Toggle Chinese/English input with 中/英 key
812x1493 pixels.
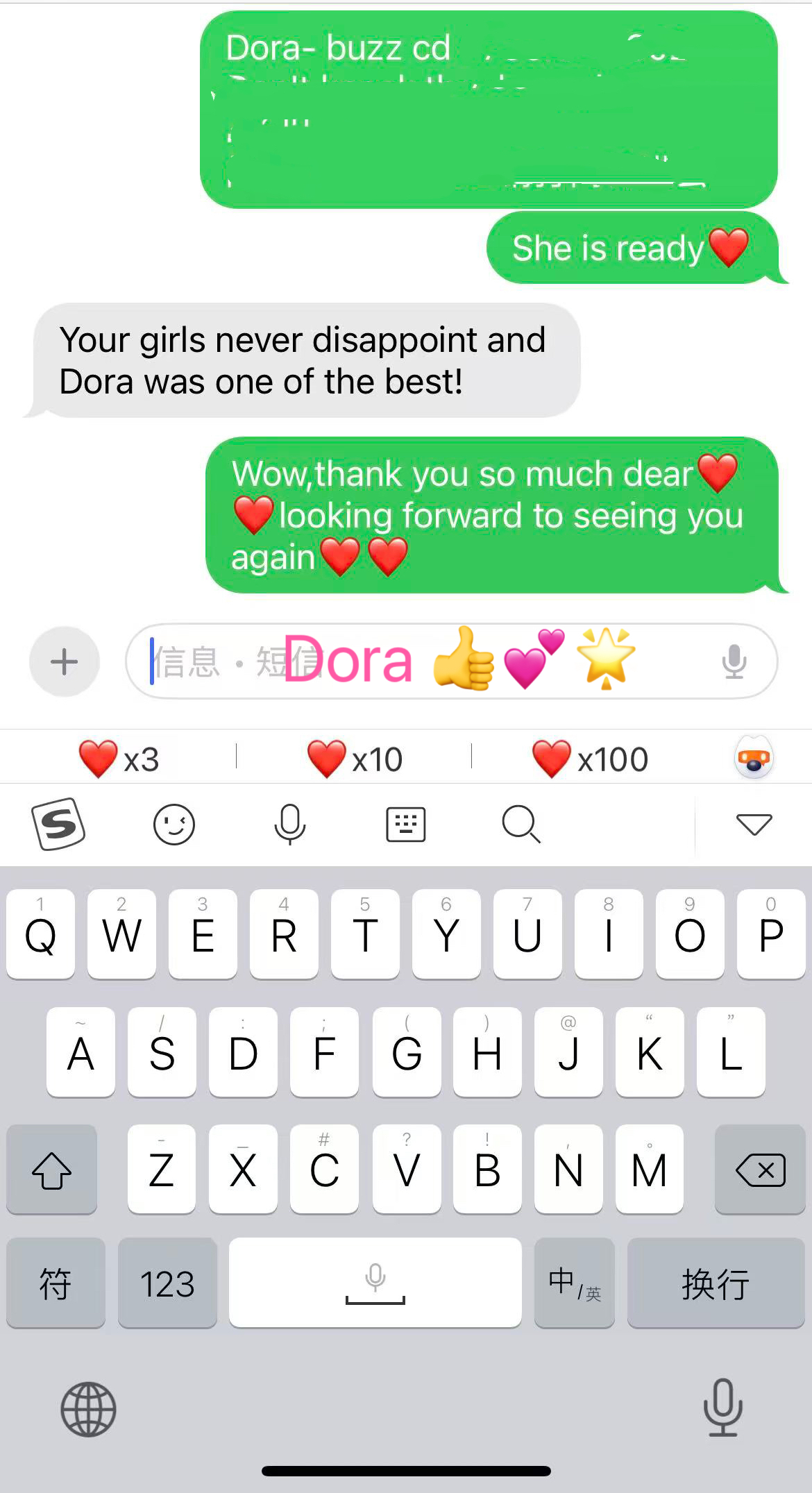(575, 1283)
